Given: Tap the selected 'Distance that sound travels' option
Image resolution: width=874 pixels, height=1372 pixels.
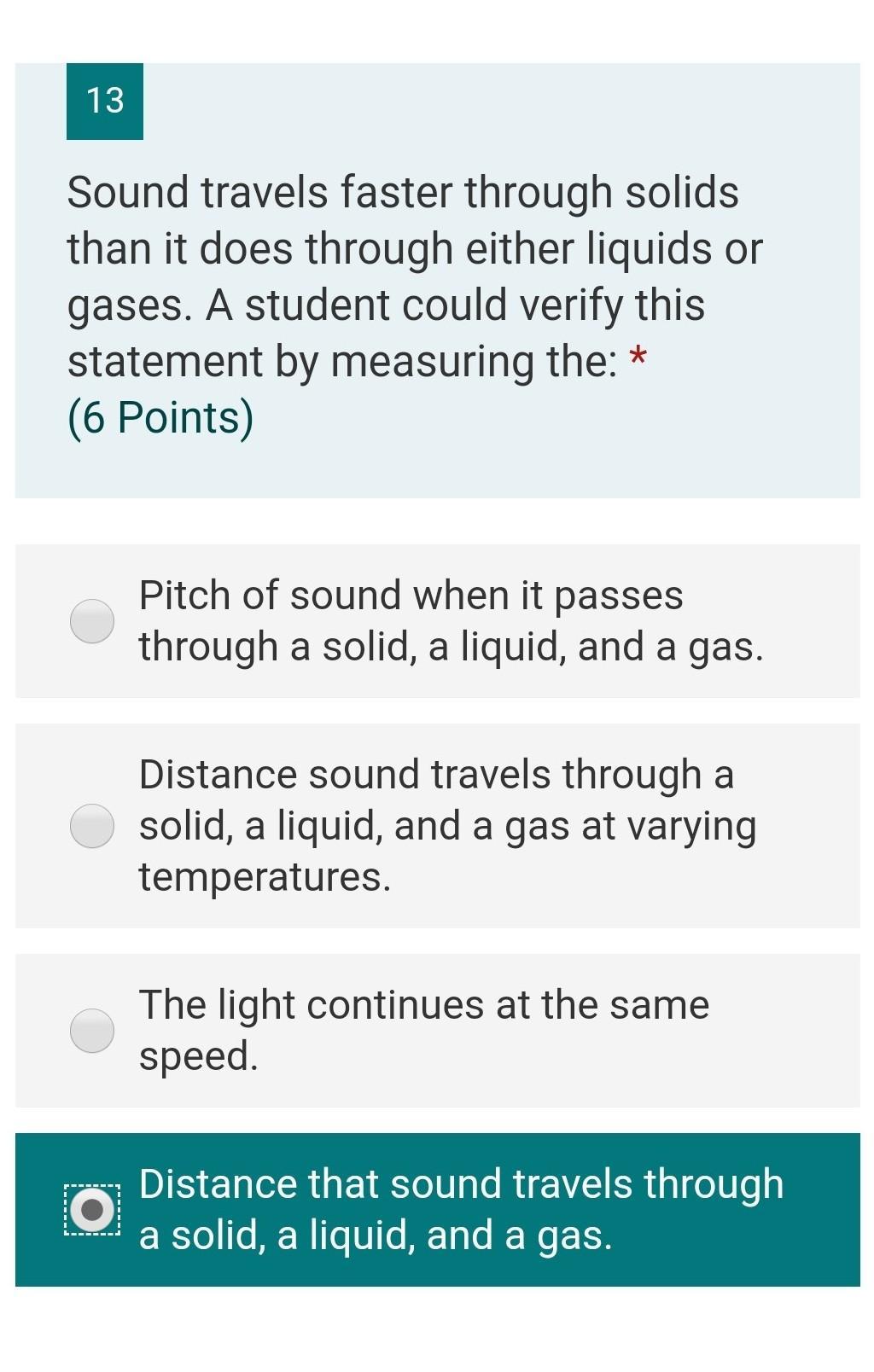Looking at the screenshot, I should 92,1210.
